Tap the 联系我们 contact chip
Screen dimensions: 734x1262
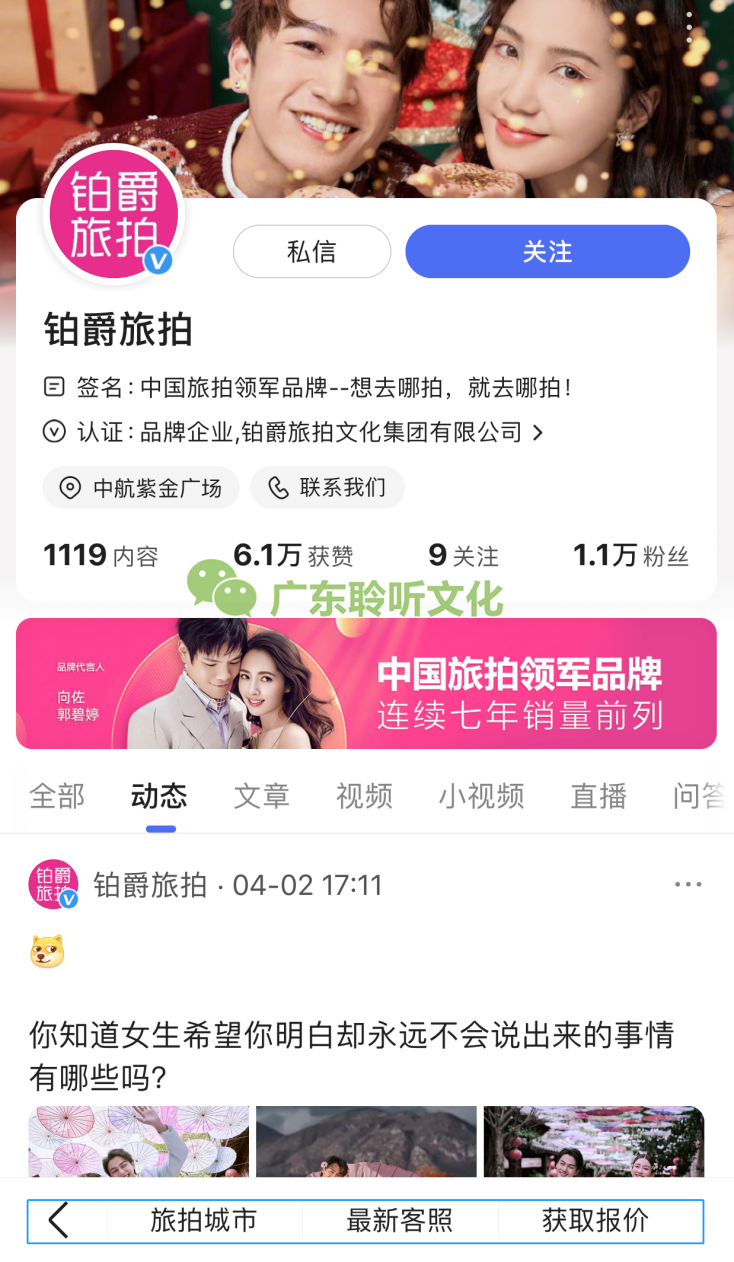tap(327, 488)
